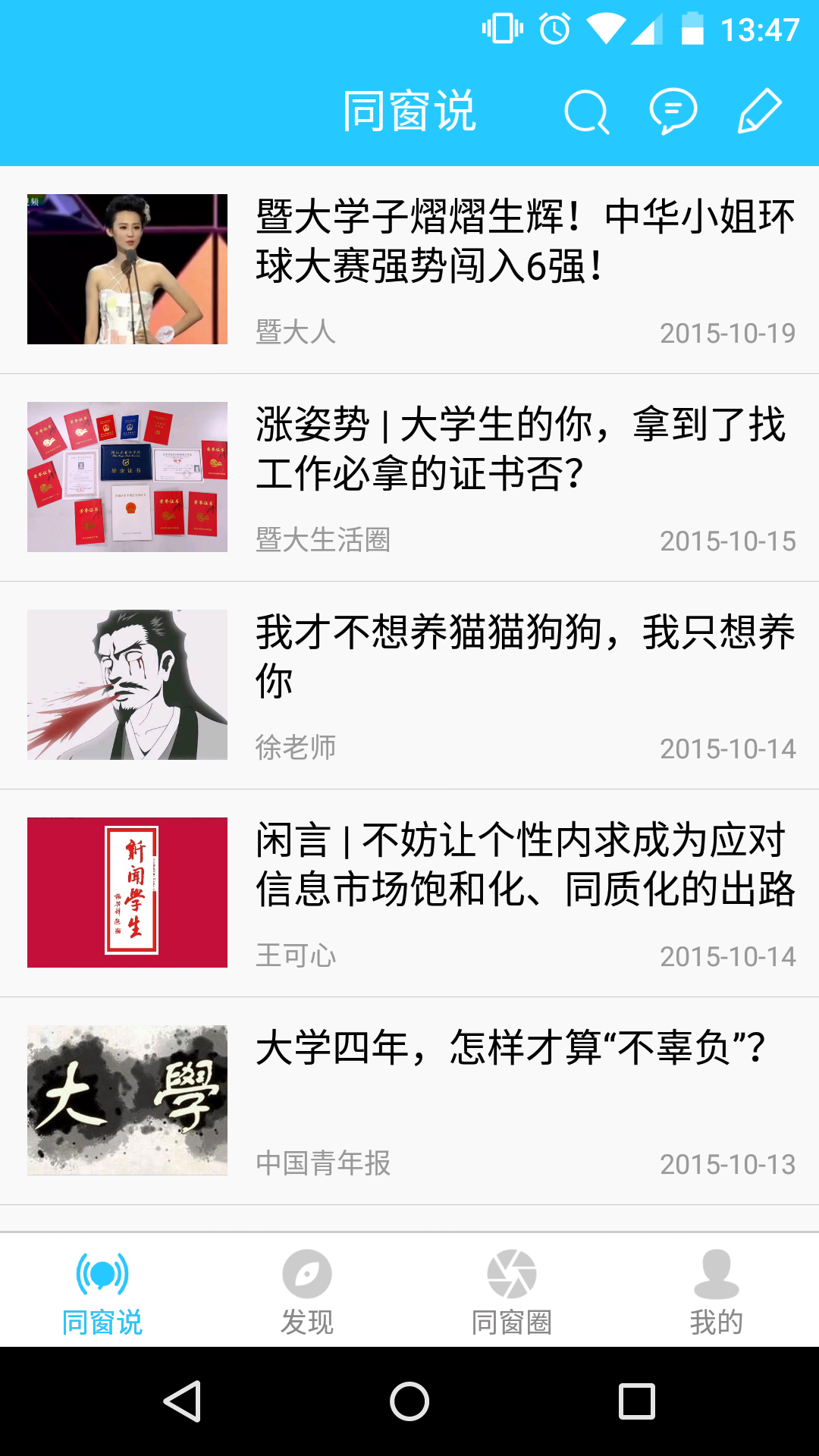The height and width of the screenshot is (1456, 819).
Task: Open the messages chat bubble icon
Action: [673, 112]
